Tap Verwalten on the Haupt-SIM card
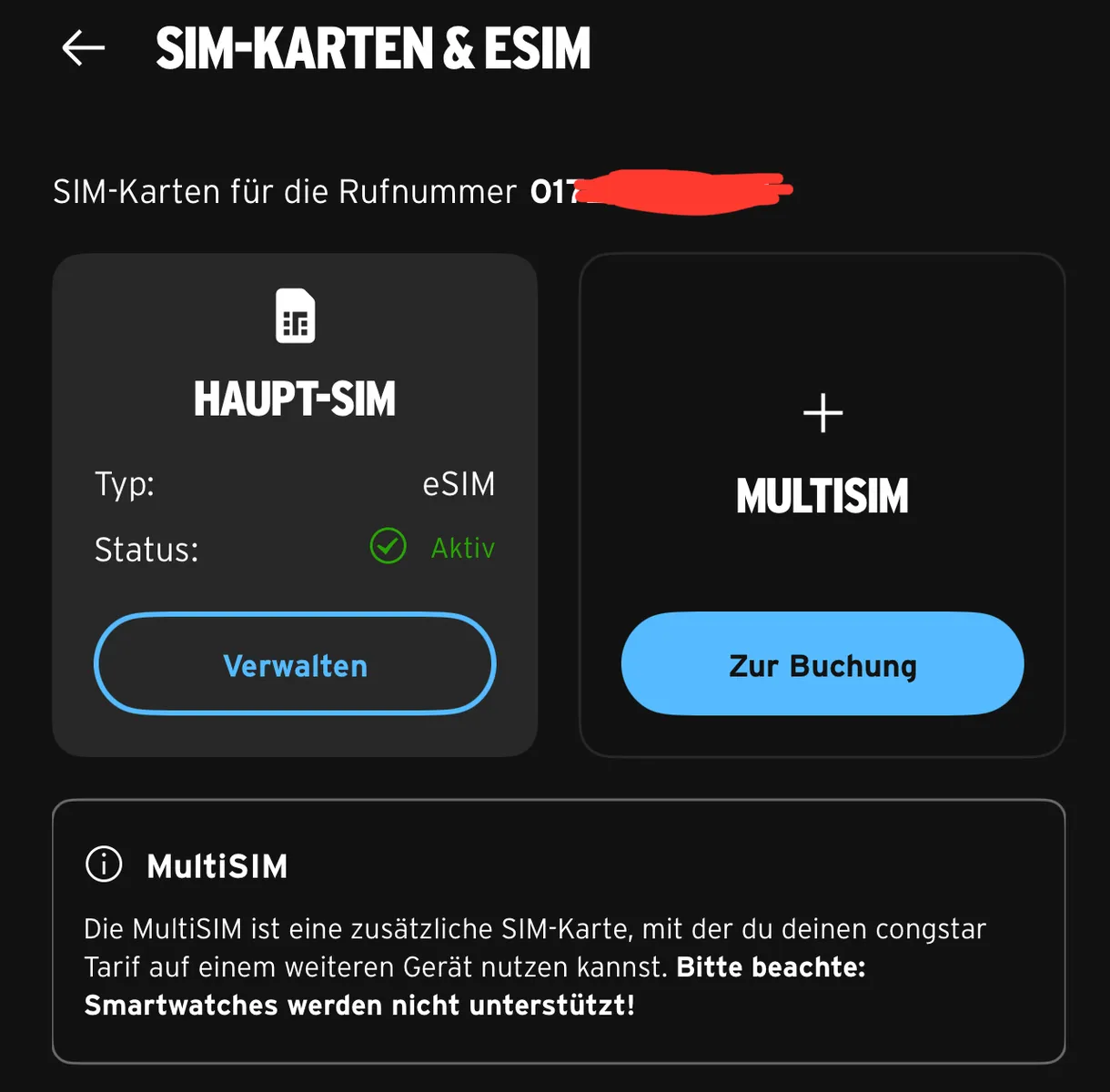This screenshot has height=1092, width=1110. pos(295,665)
